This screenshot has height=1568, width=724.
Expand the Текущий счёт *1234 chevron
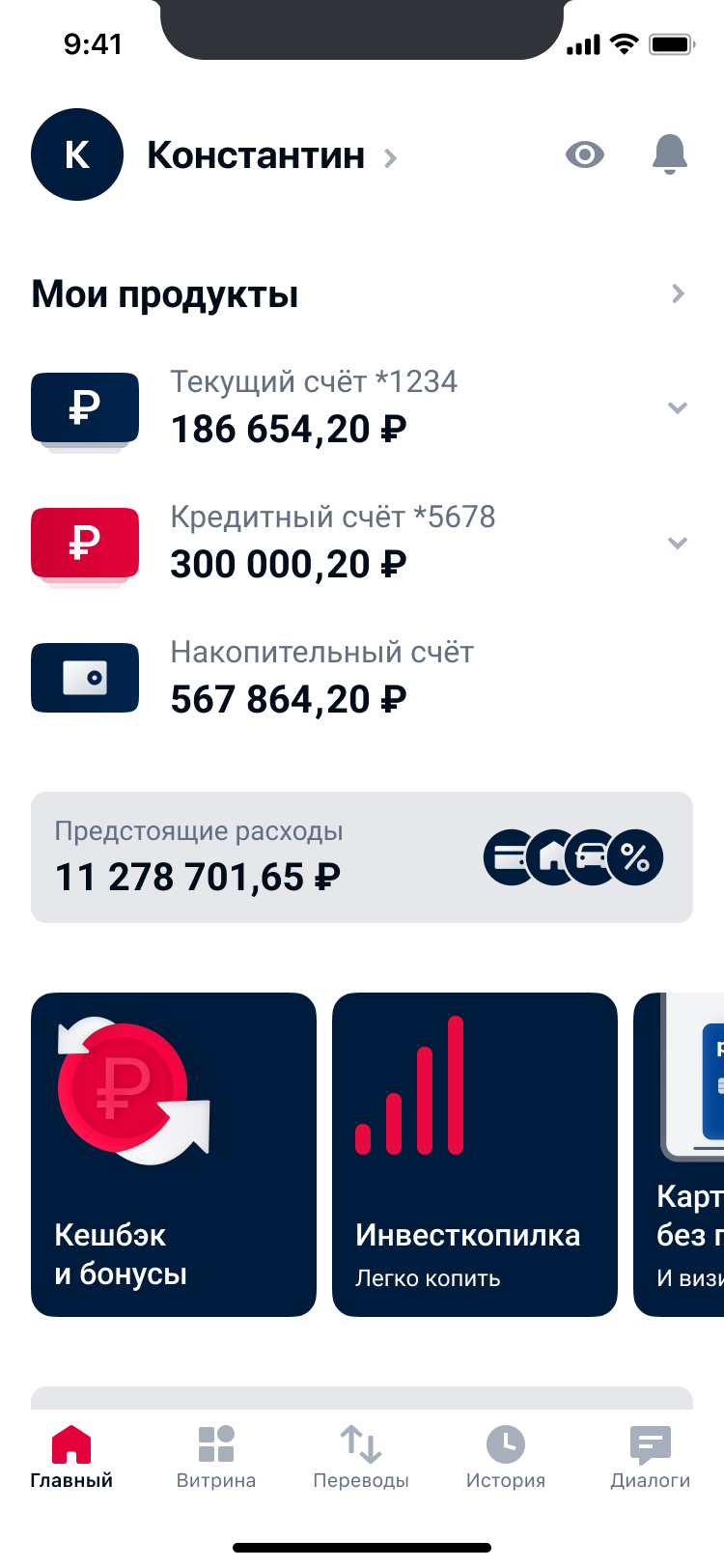[678, 408]
